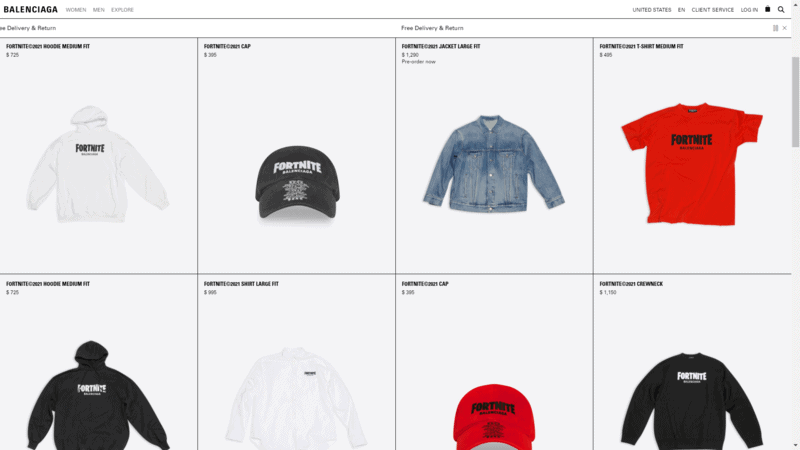Viewport: 800px width, 450px height.
Task: Dismiss the Free Delivery & Return banner
Action: [785, 28]
